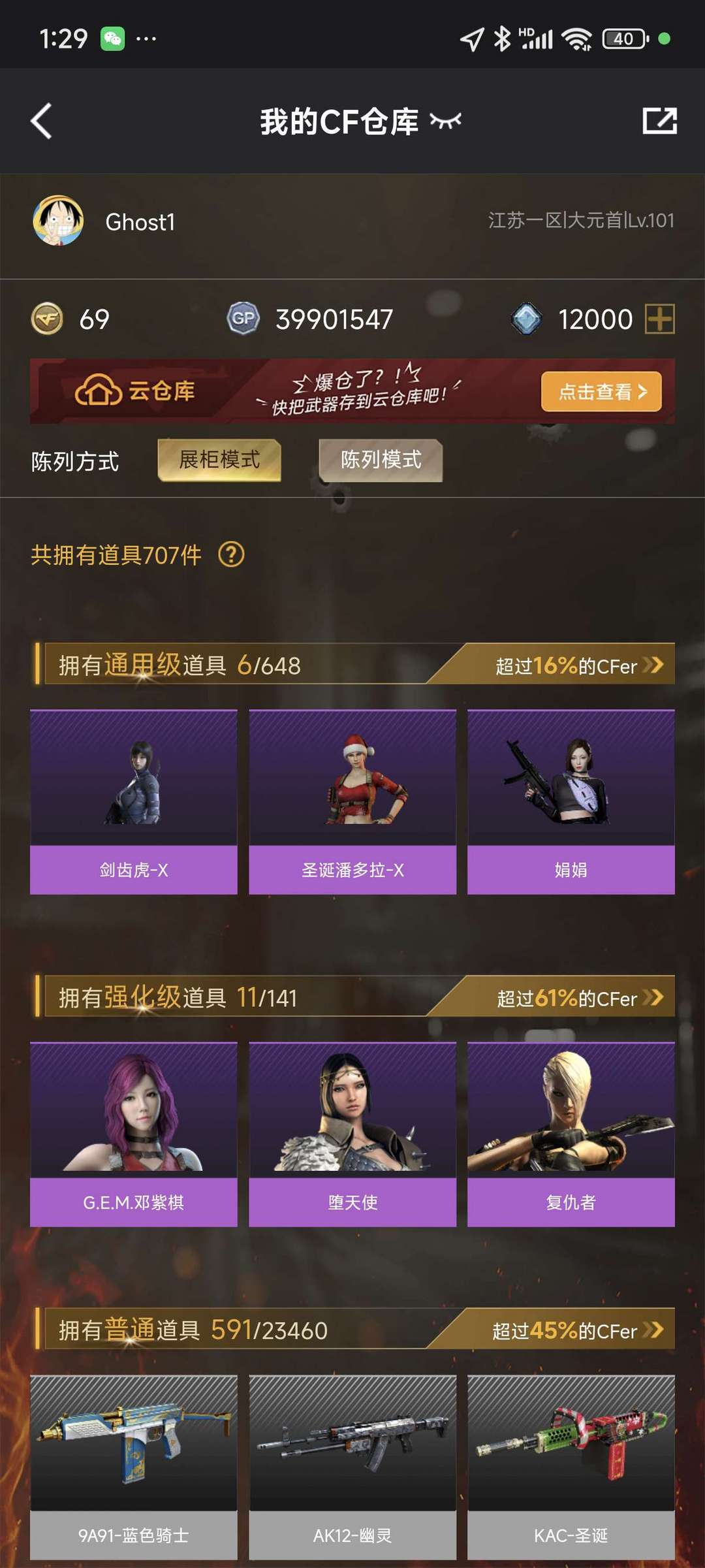Open the 圣诞潘多拉-X item card
The height and width of the screenshot is (1568, 705).
pos(352,802)
